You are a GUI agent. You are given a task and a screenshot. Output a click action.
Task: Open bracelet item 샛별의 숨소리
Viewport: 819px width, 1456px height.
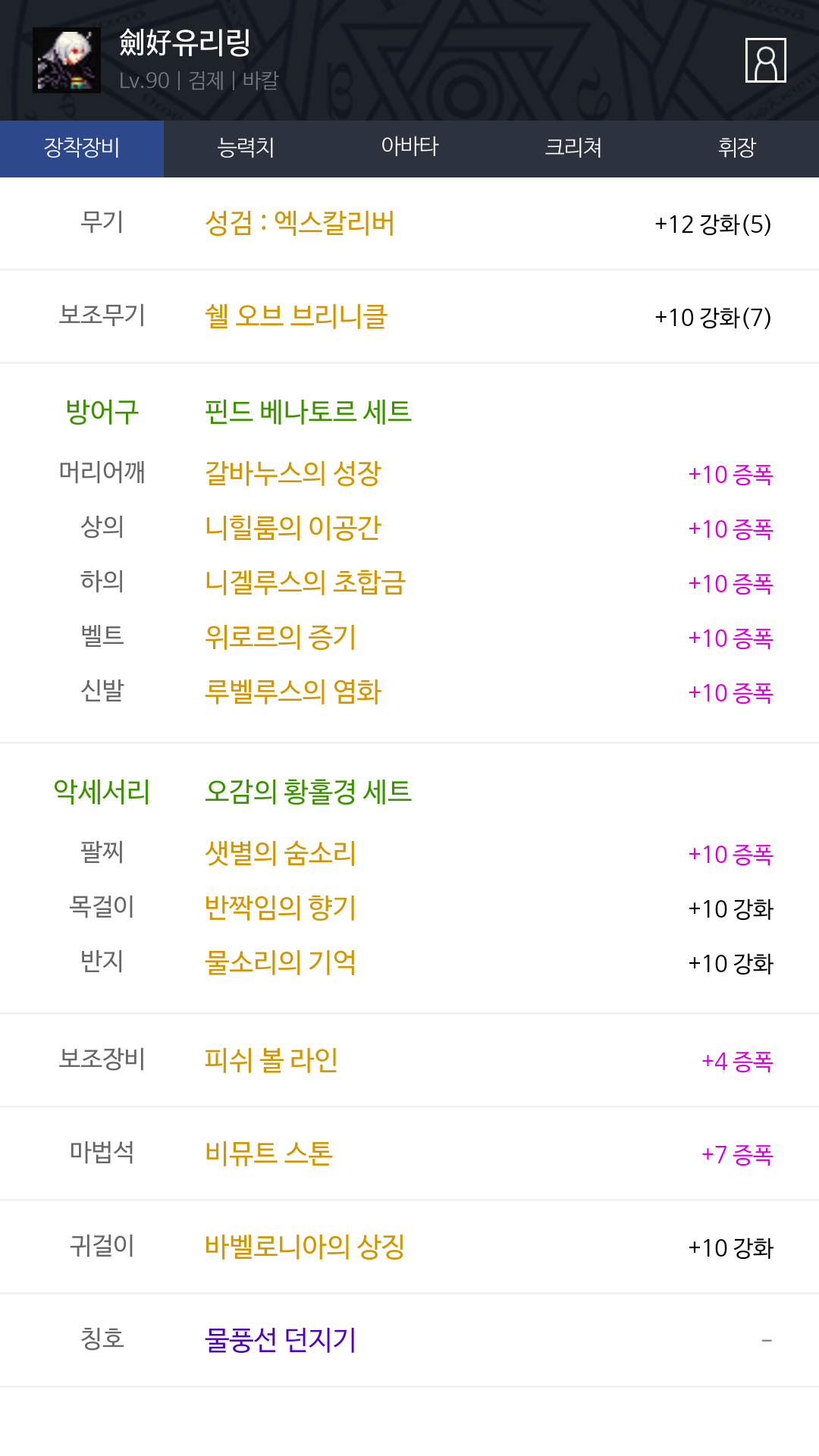280,854
